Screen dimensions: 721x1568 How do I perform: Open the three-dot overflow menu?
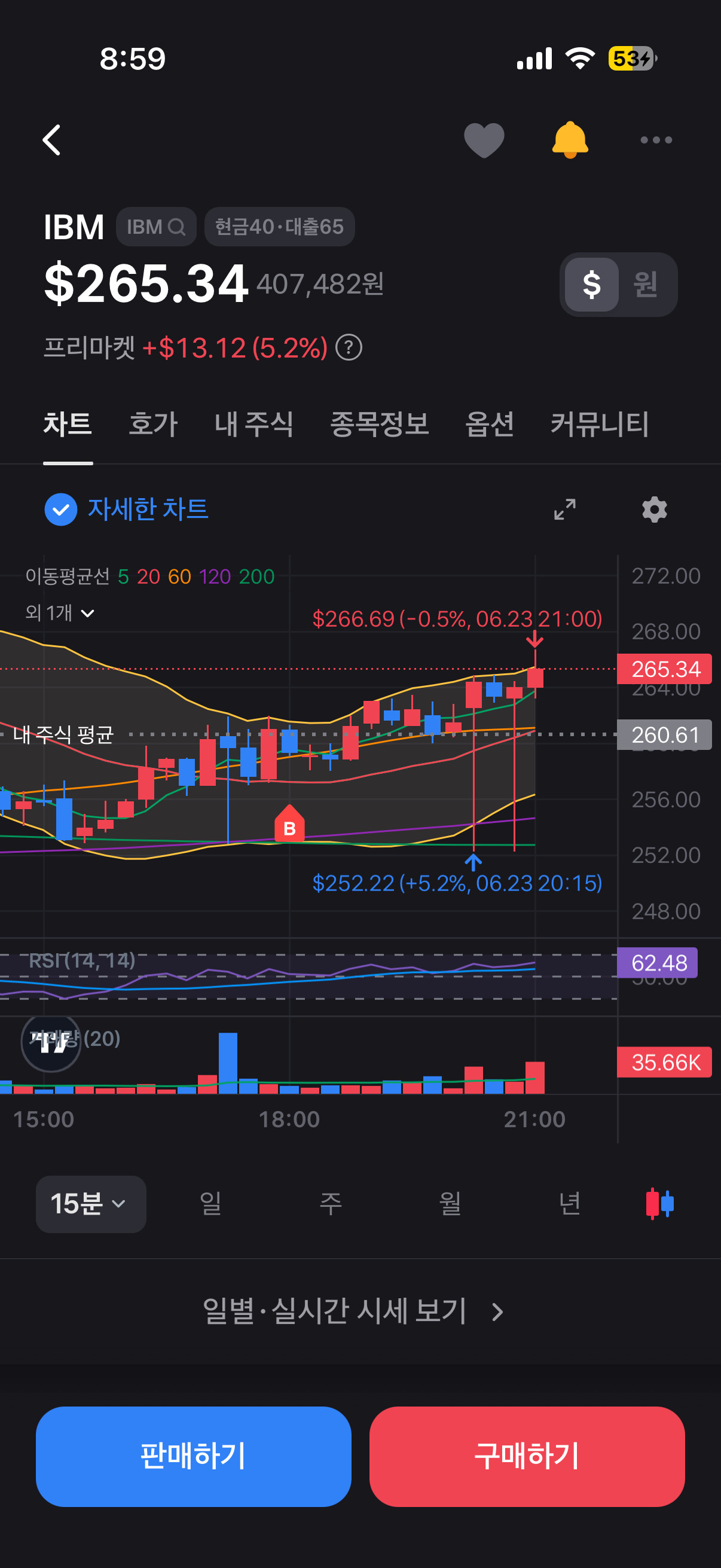pyautogui.click(x=656, y=140)
